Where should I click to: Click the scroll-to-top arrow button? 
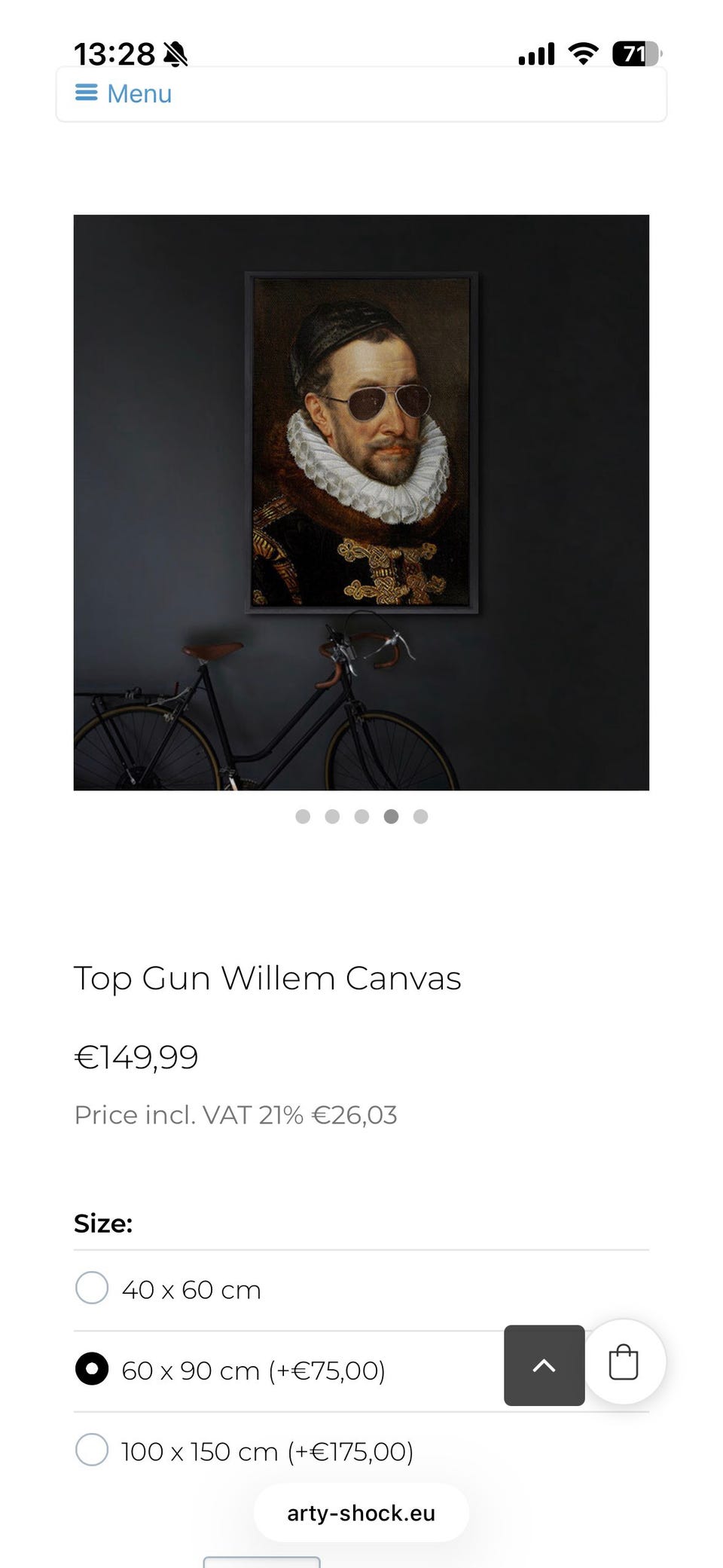click(544, 1366)
